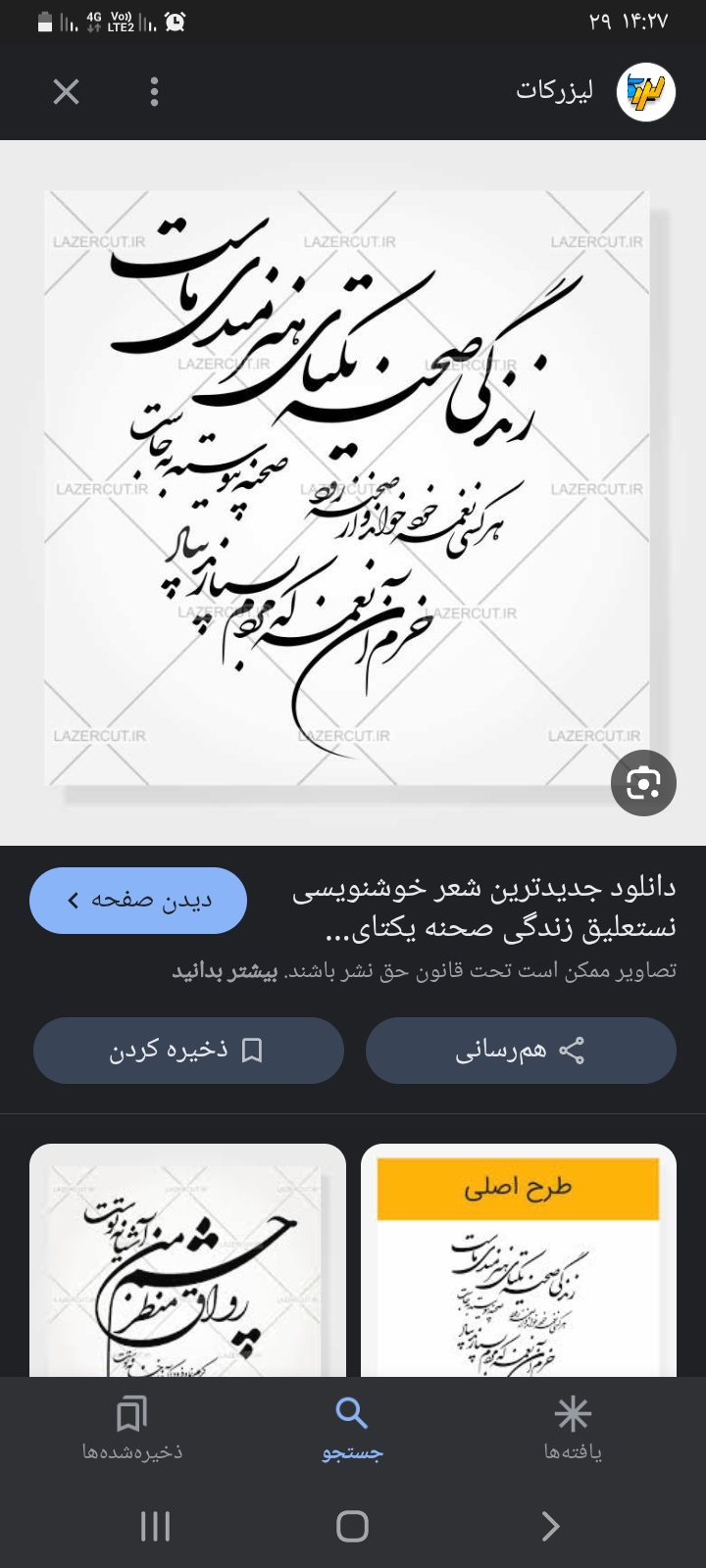Switch to the یافته‌ها tab
The width and height of the screenshot is (706, 1568).
tap(573, 1429)
